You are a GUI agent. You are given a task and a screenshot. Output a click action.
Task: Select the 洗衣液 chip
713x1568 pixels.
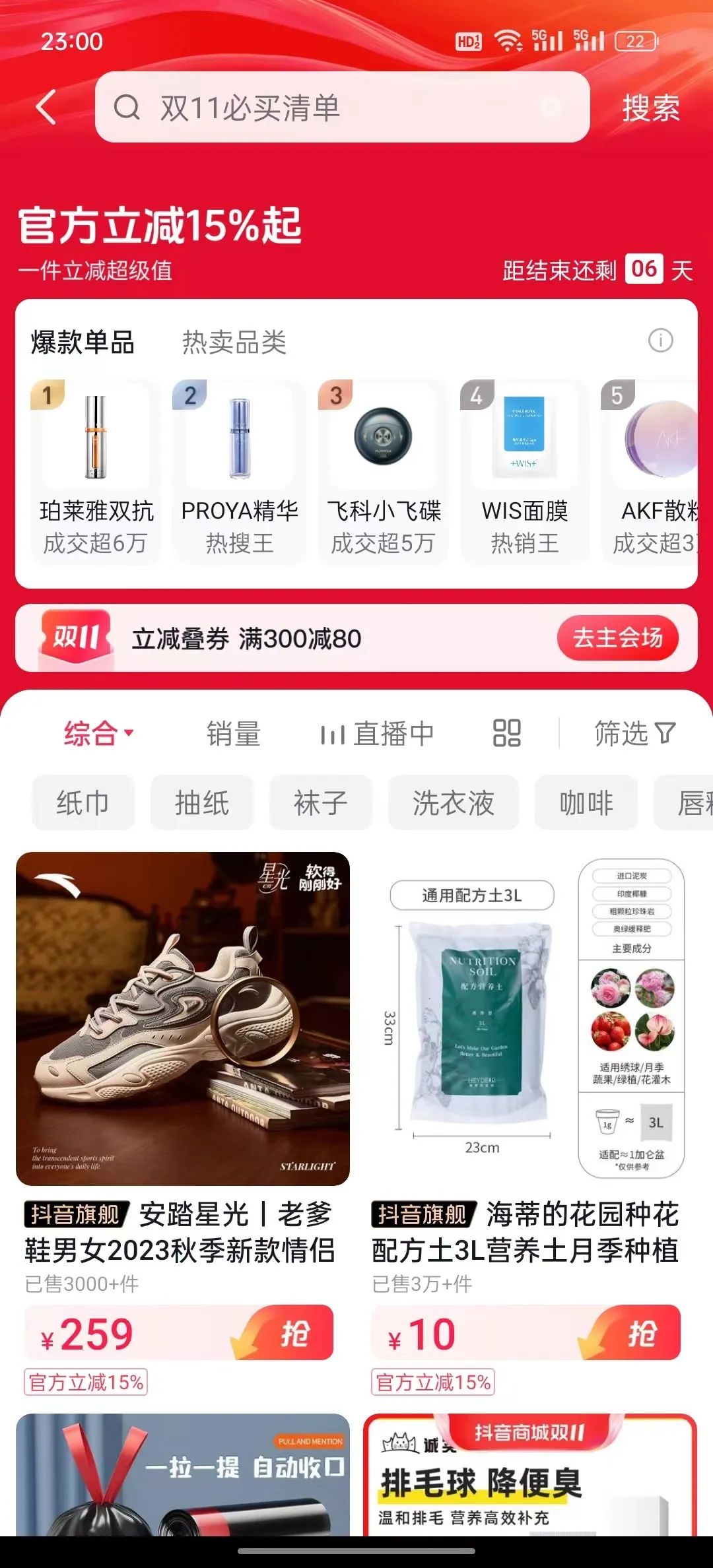tap(453, 803)
